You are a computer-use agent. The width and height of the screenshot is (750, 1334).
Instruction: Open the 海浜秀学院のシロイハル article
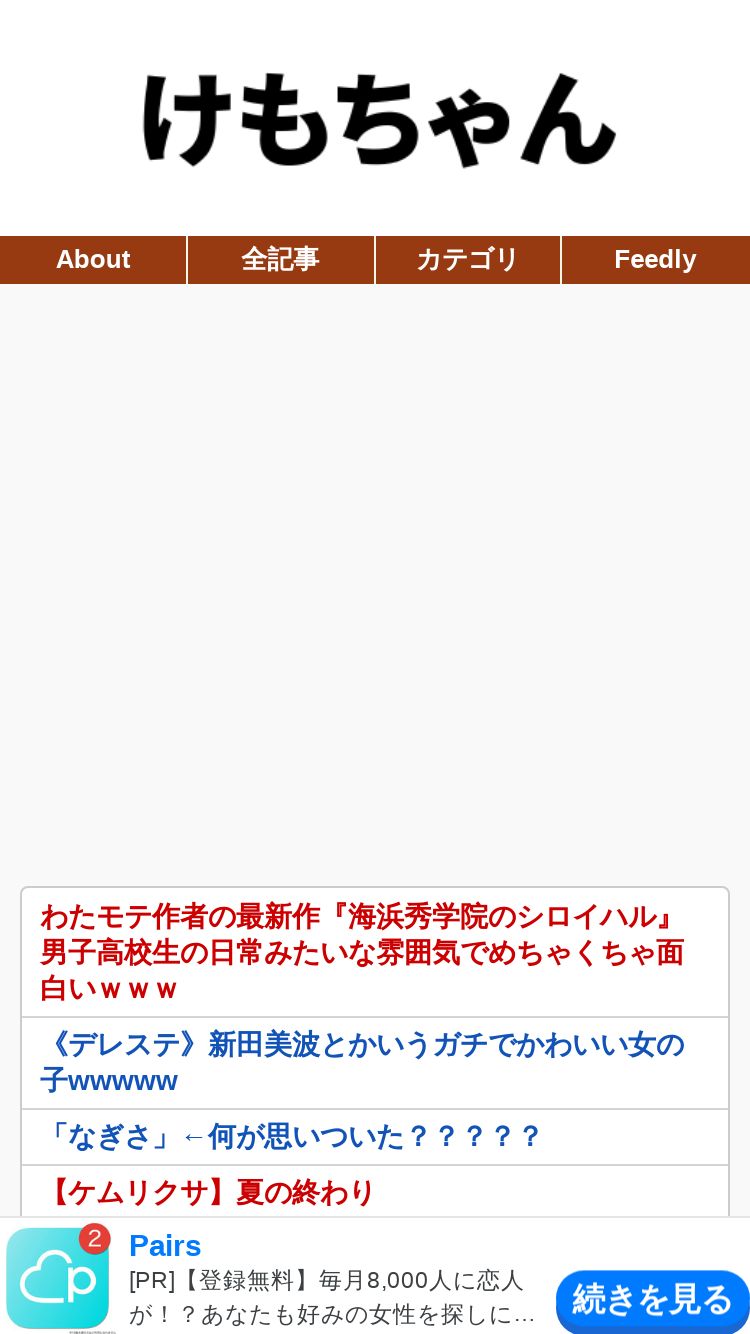point(375,952)
